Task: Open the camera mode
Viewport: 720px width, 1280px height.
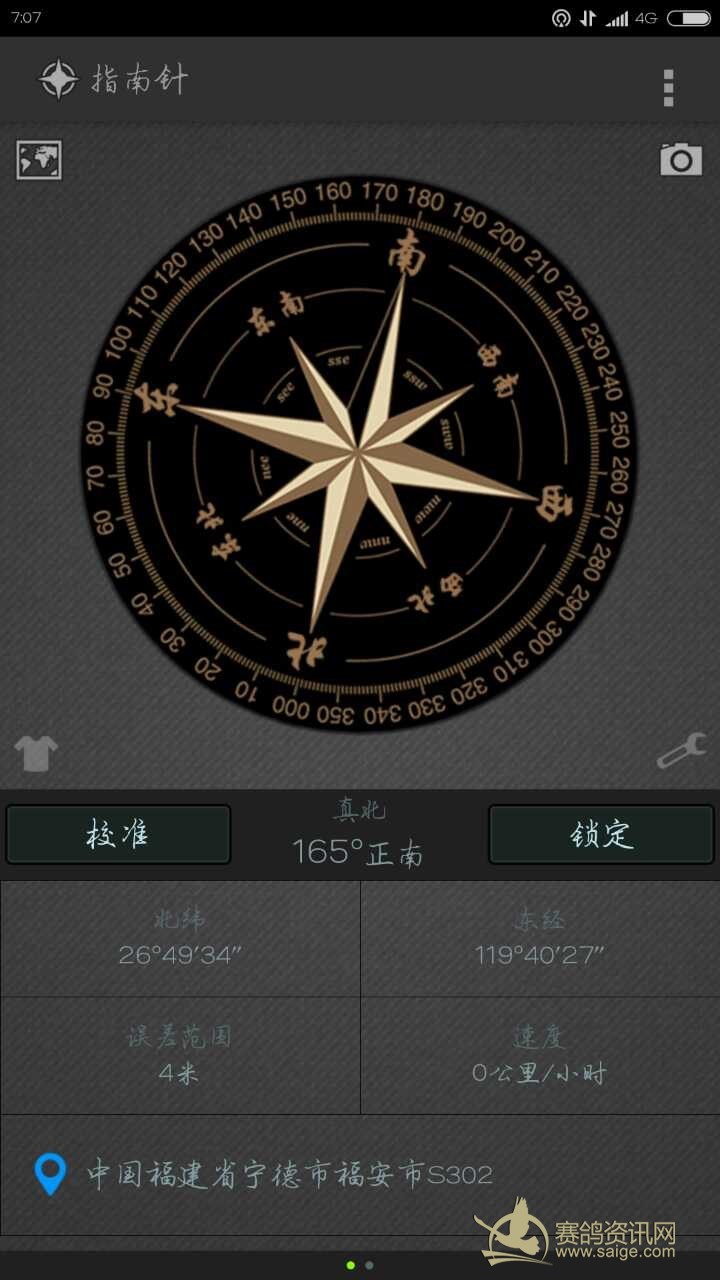Action: [681, 159]
